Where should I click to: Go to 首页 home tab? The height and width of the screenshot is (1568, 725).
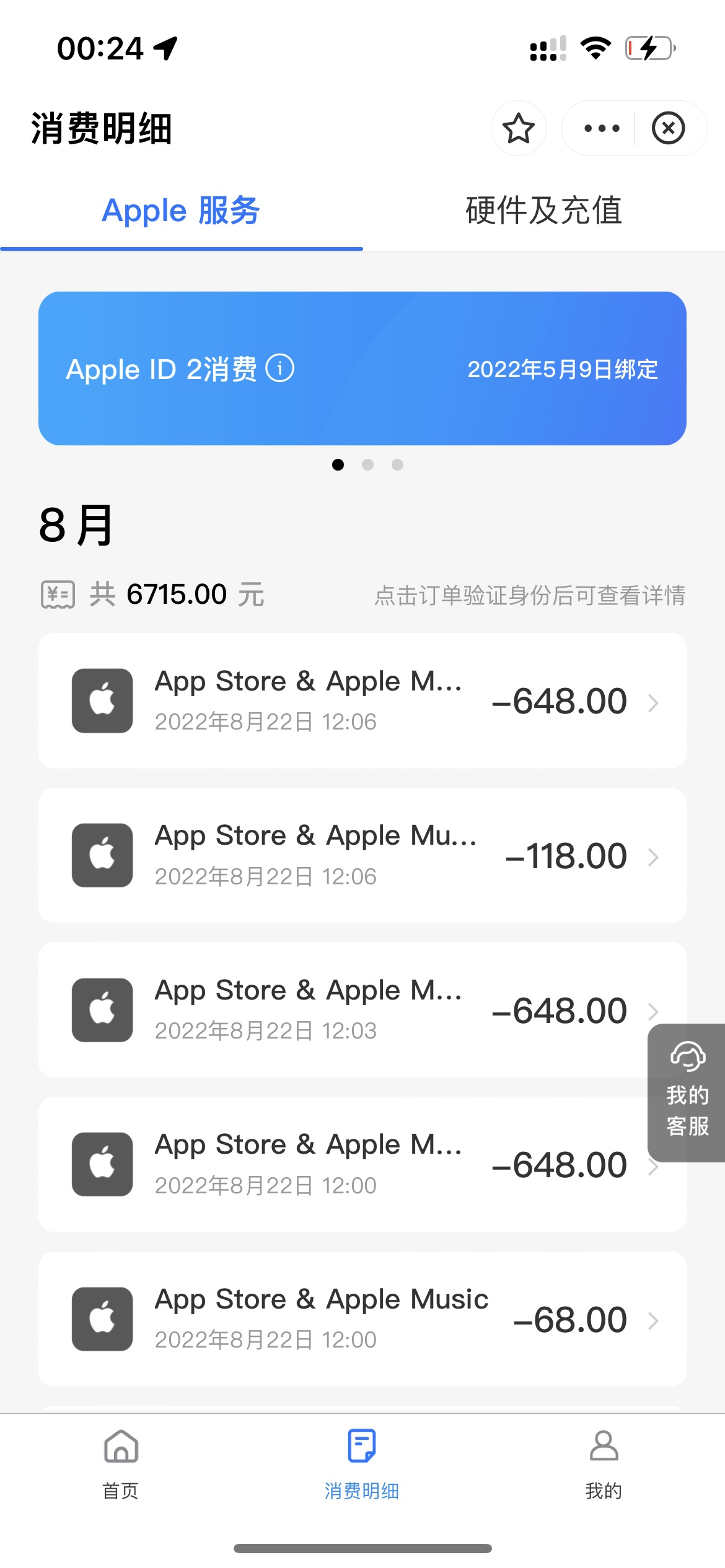[x=121, y=1465]
